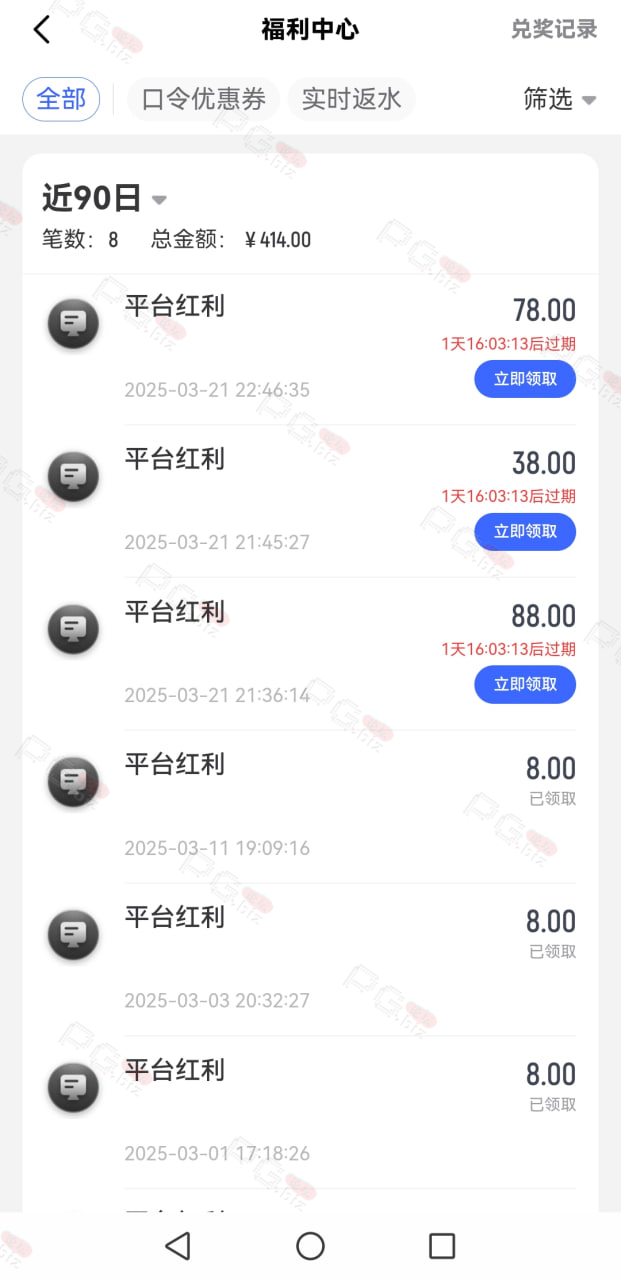The height and width of the screenshot is (1280, 621).
Task: Switch to the 实时返水 tab
Action: [351, 99]
